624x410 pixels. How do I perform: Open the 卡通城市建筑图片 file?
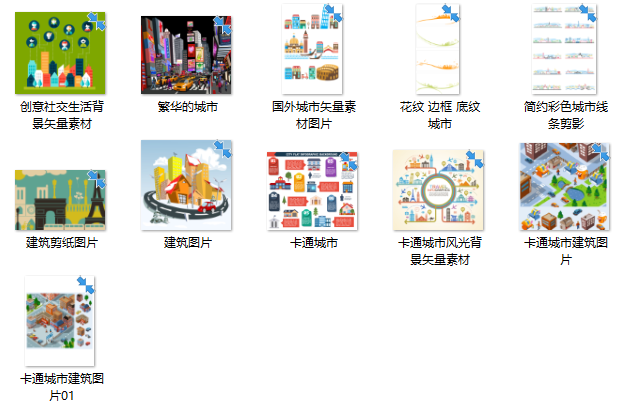565,189
